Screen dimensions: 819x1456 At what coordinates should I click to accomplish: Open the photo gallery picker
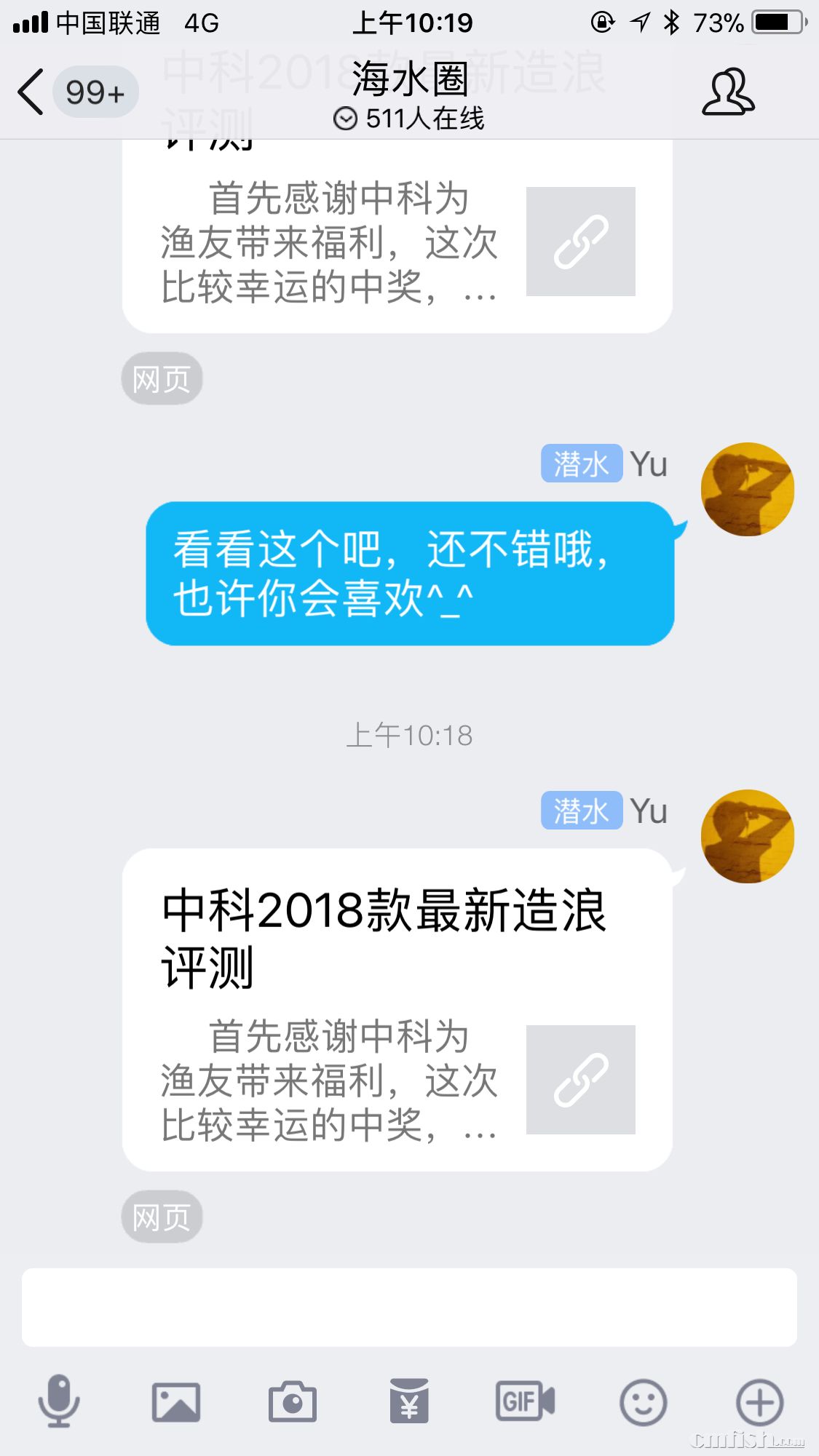coord(175,1402)
